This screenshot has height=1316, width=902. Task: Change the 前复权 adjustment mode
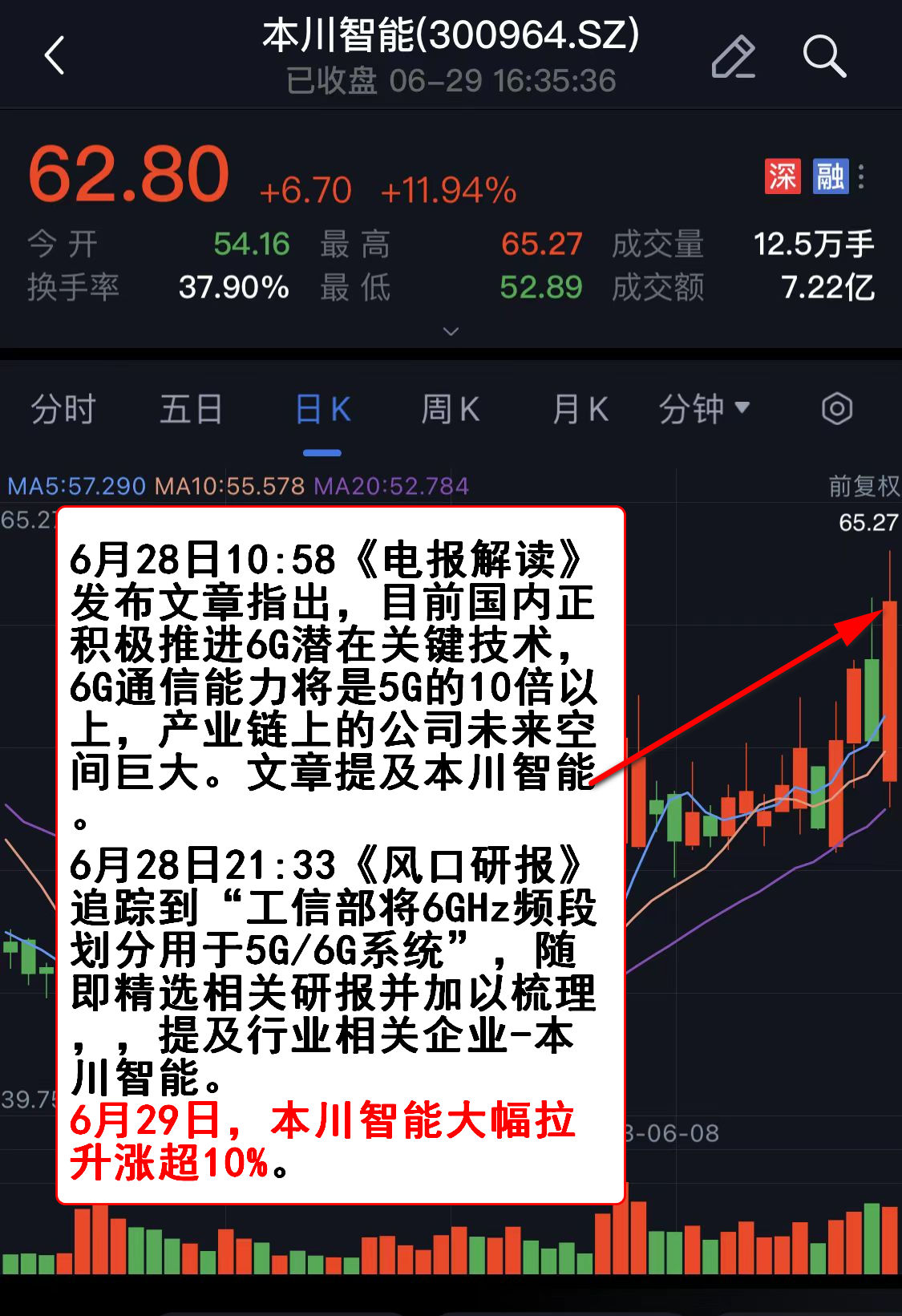[864, 486]
